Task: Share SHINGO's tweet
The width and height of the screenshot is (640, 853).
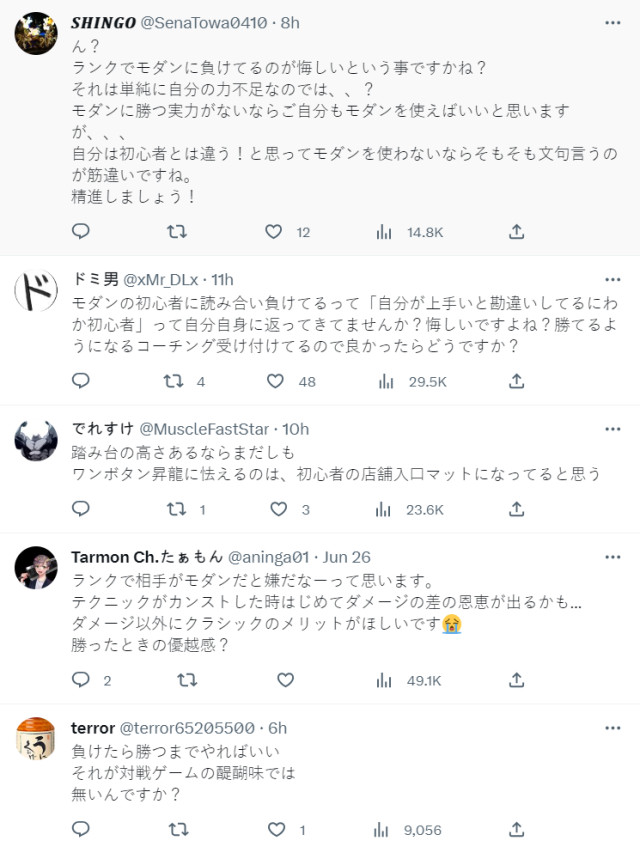Action: pos(516,232)
